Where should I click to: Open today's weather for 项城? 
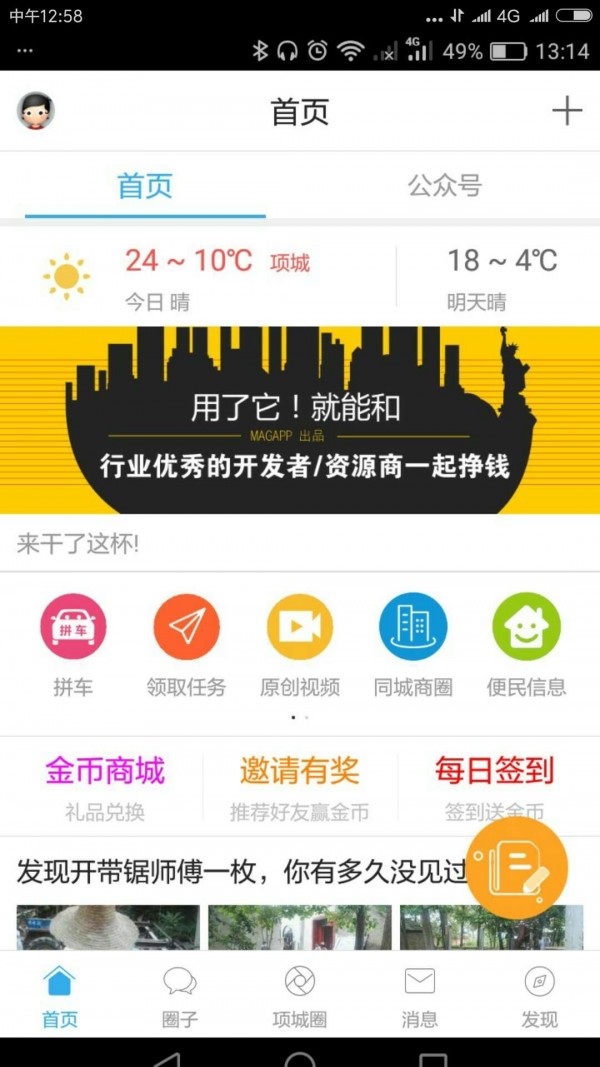tap(200, 277)
